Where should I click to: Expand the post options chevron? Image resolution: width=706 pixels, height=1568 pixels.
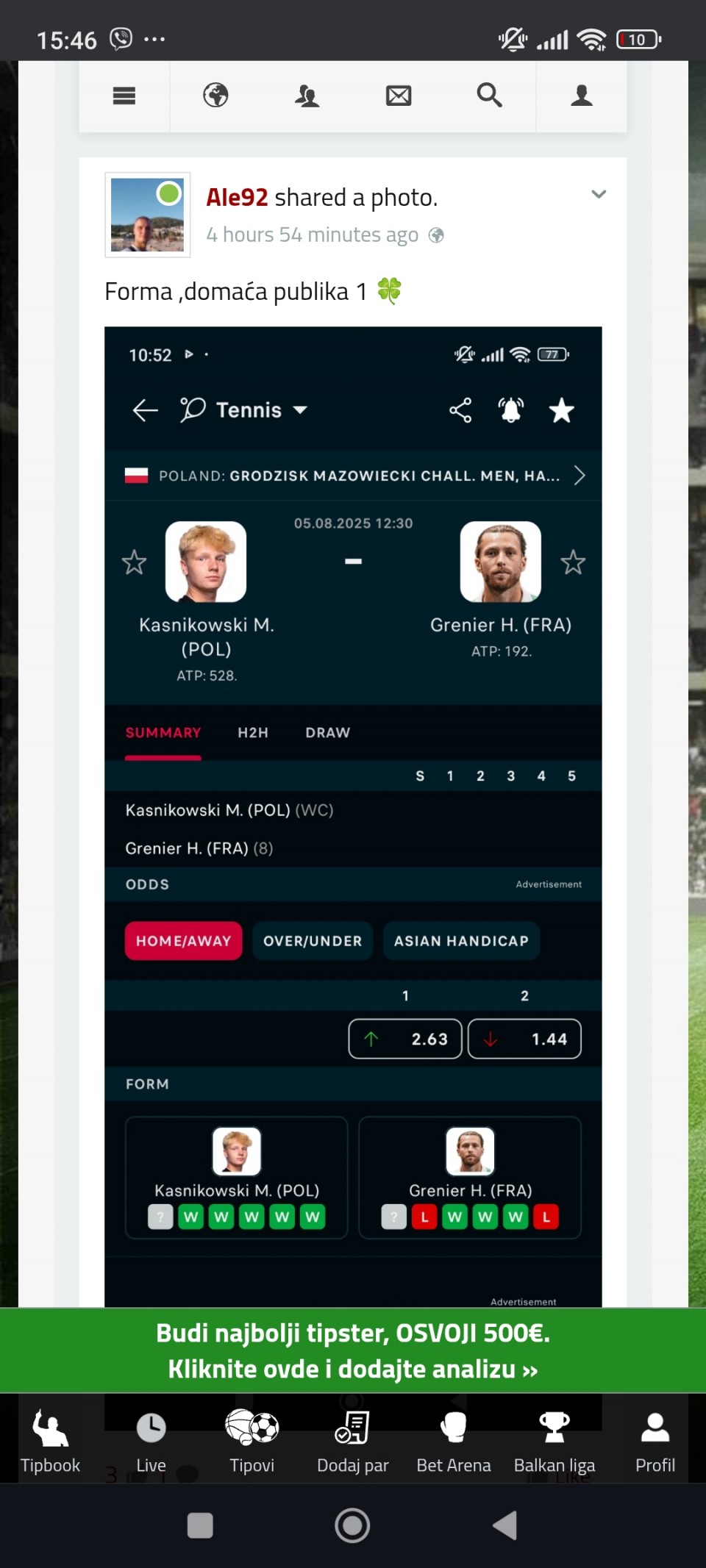[x=599, y=194]
